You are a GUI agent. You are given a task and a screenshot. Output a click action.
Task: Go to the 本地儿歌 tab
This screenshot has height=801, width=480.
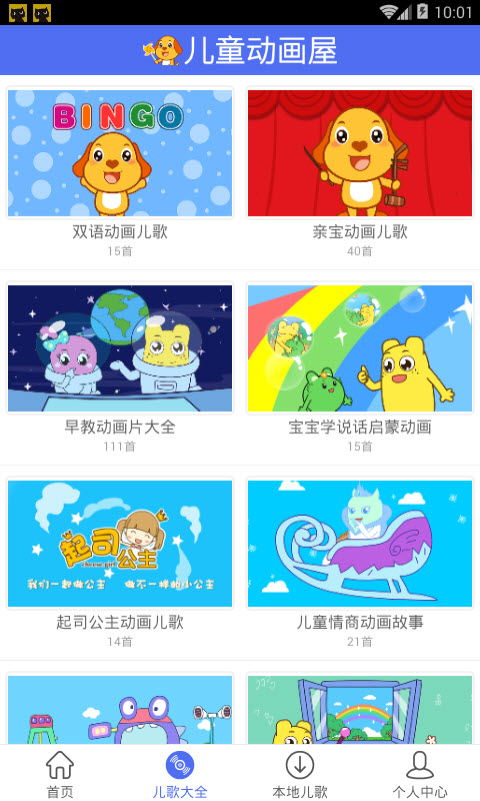pyautogui.click(x=300, y=773)
